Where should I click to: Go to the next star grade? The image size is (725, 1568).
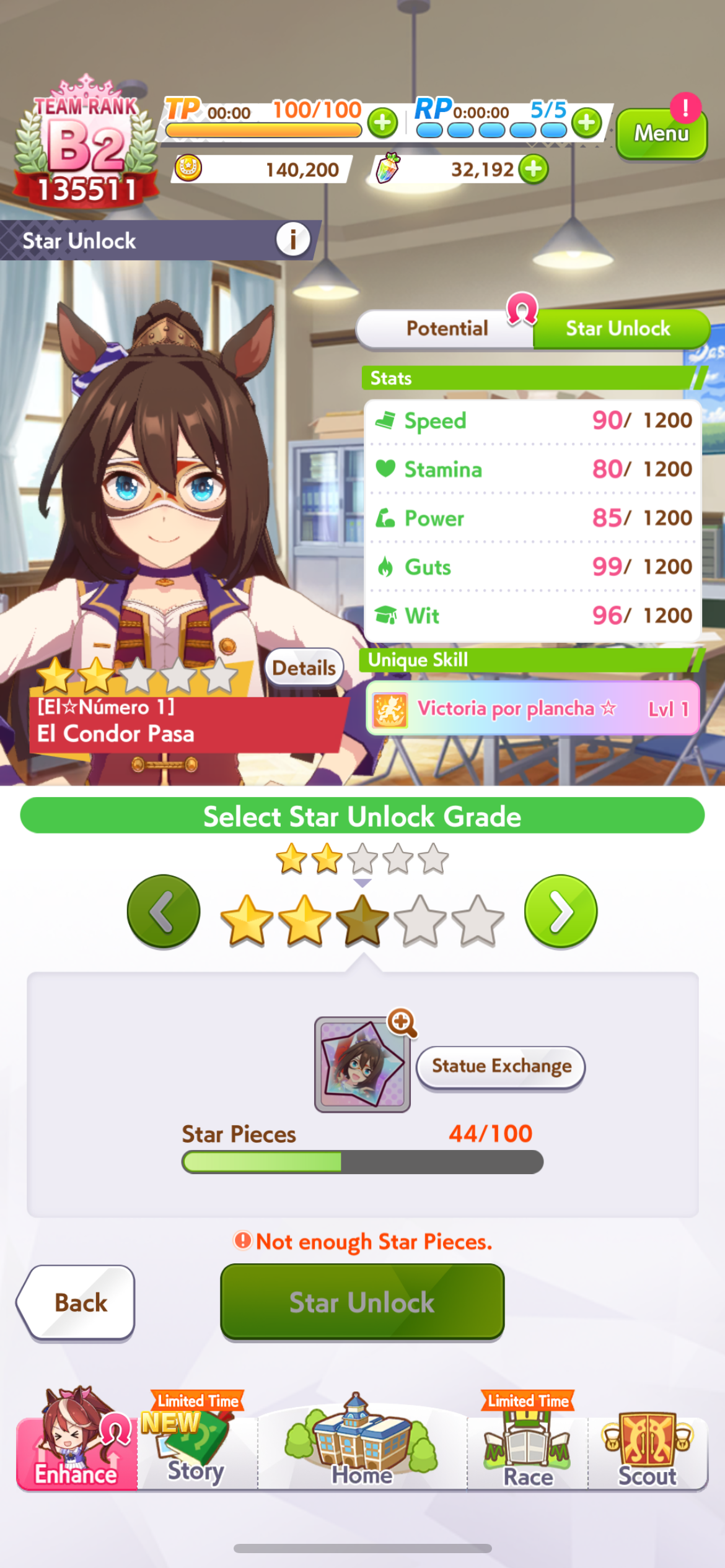point(561,912)
